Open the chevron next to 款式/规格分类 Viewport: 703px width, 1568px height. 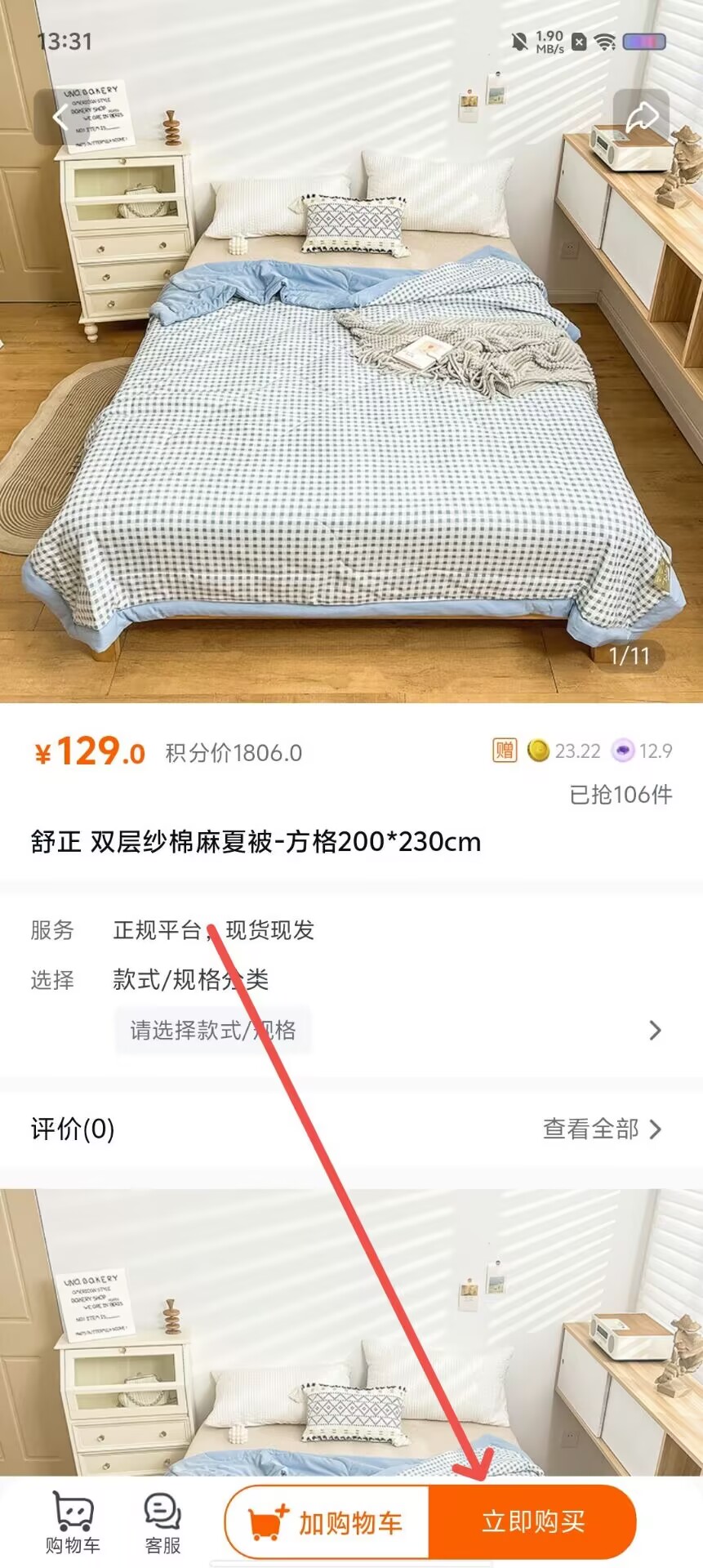click(655, 1030)
